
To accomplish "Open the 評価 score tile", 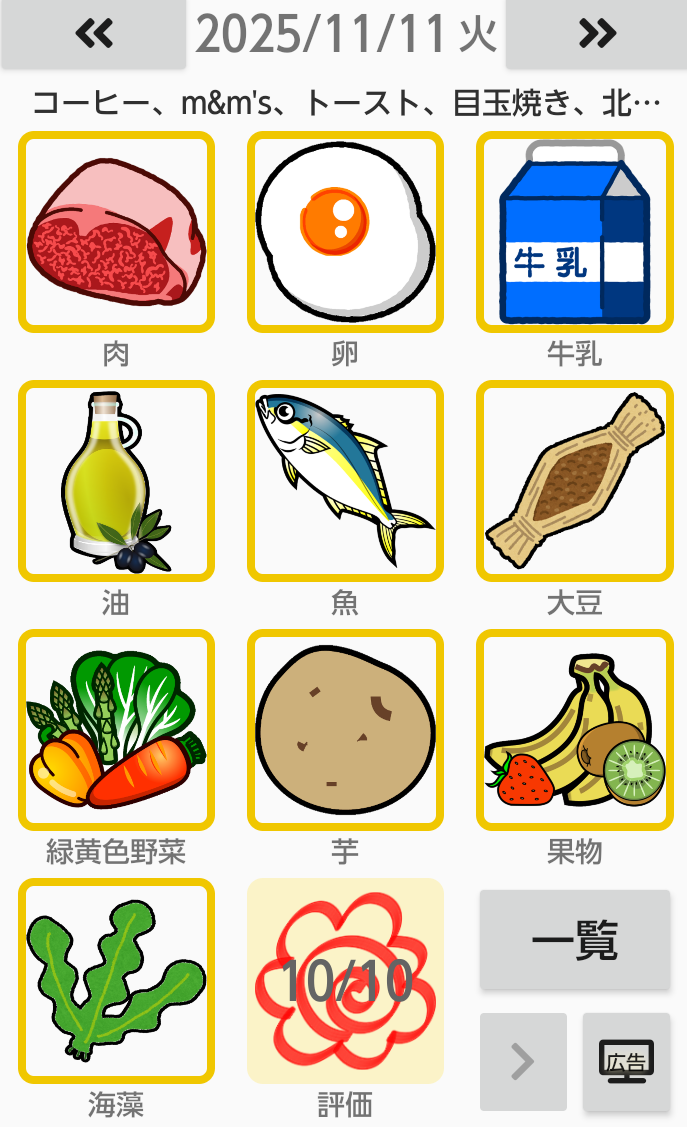I will click(345, 980).
